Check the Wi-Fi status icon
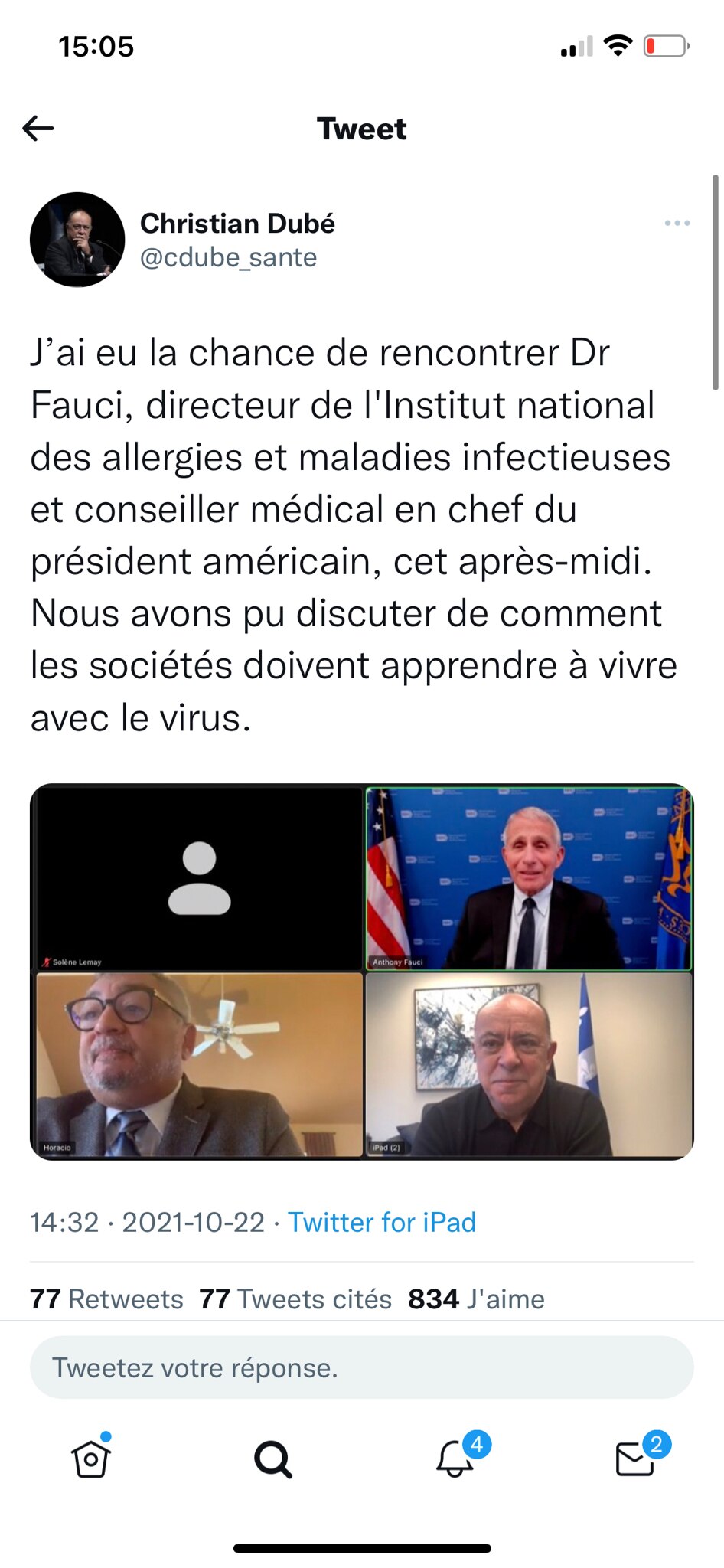Image resolution: width=724 pixels, height=1568 pixels. pos(620,46)
